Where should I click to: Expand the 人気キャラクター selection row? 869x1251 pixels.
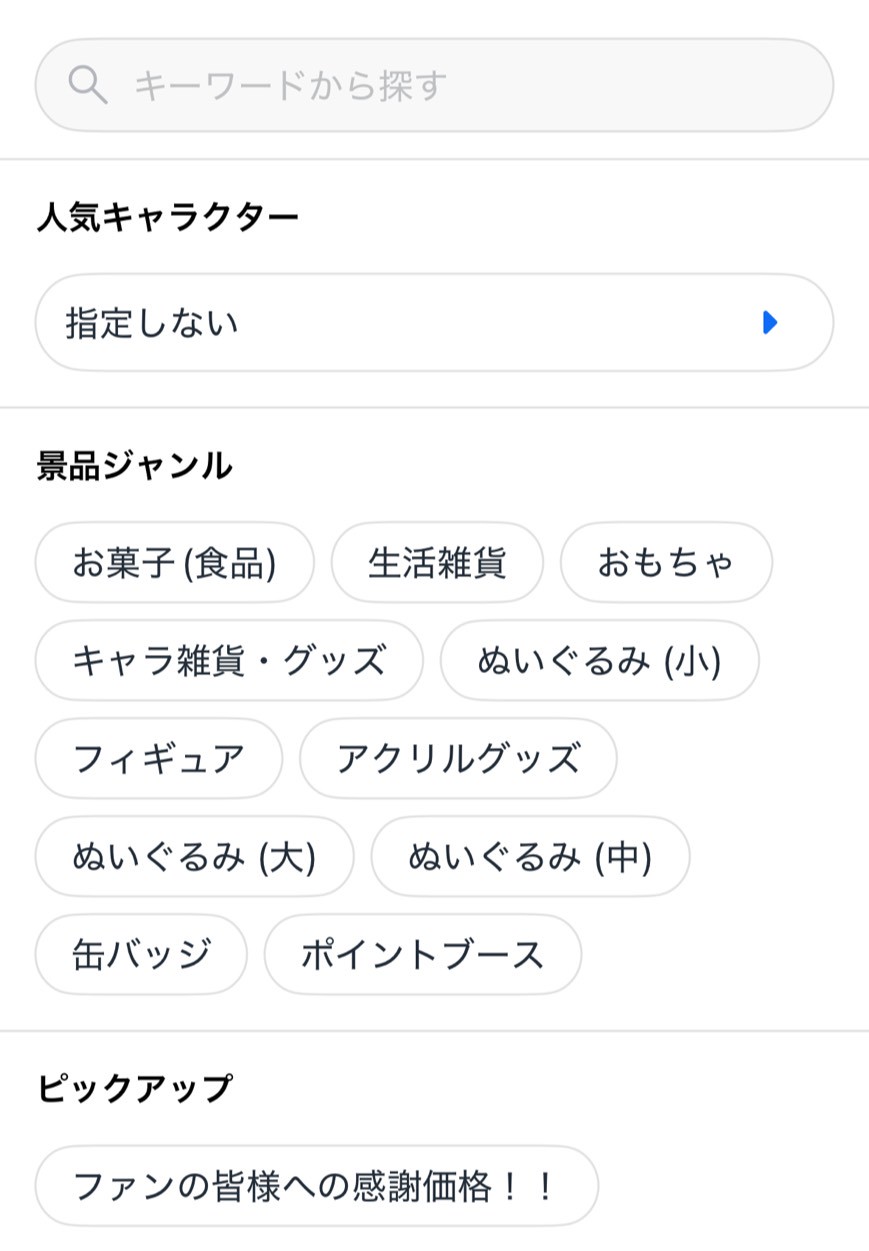434,322
